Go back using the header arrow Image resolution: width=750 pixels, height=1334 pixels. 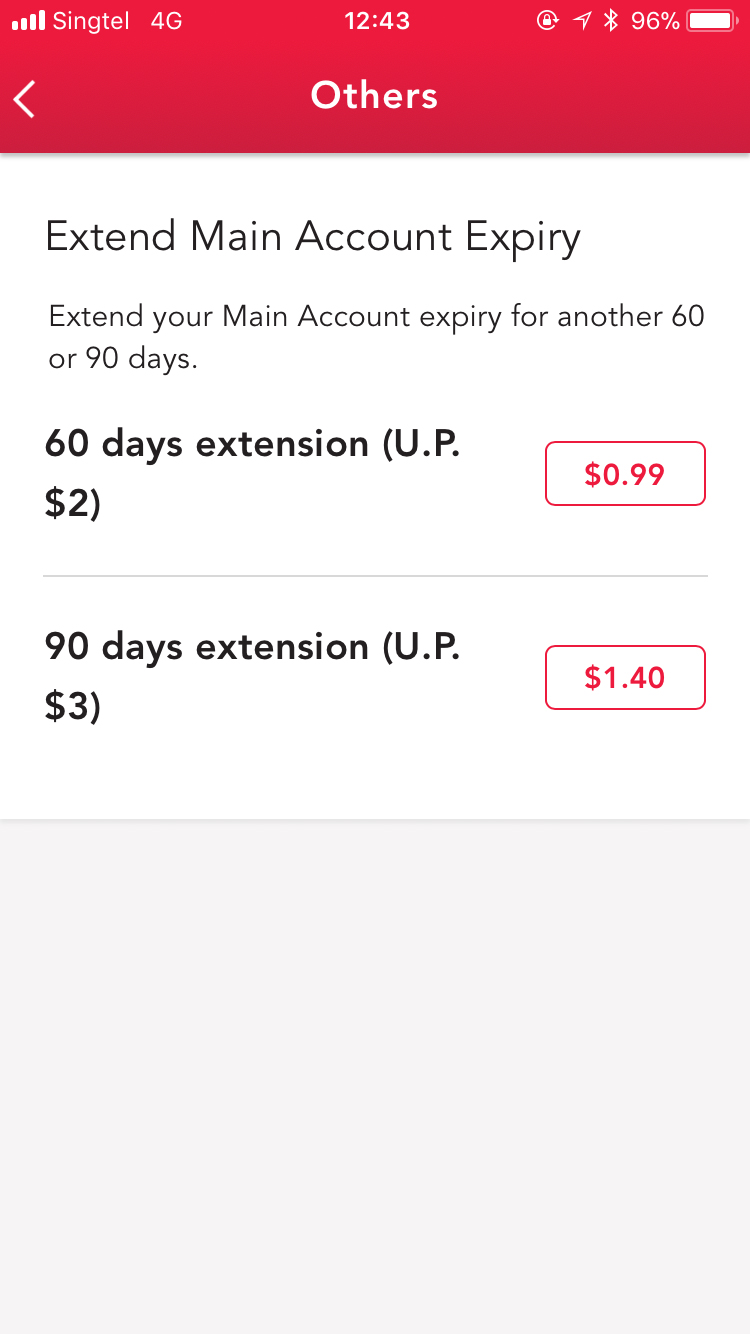pos(25,98)
